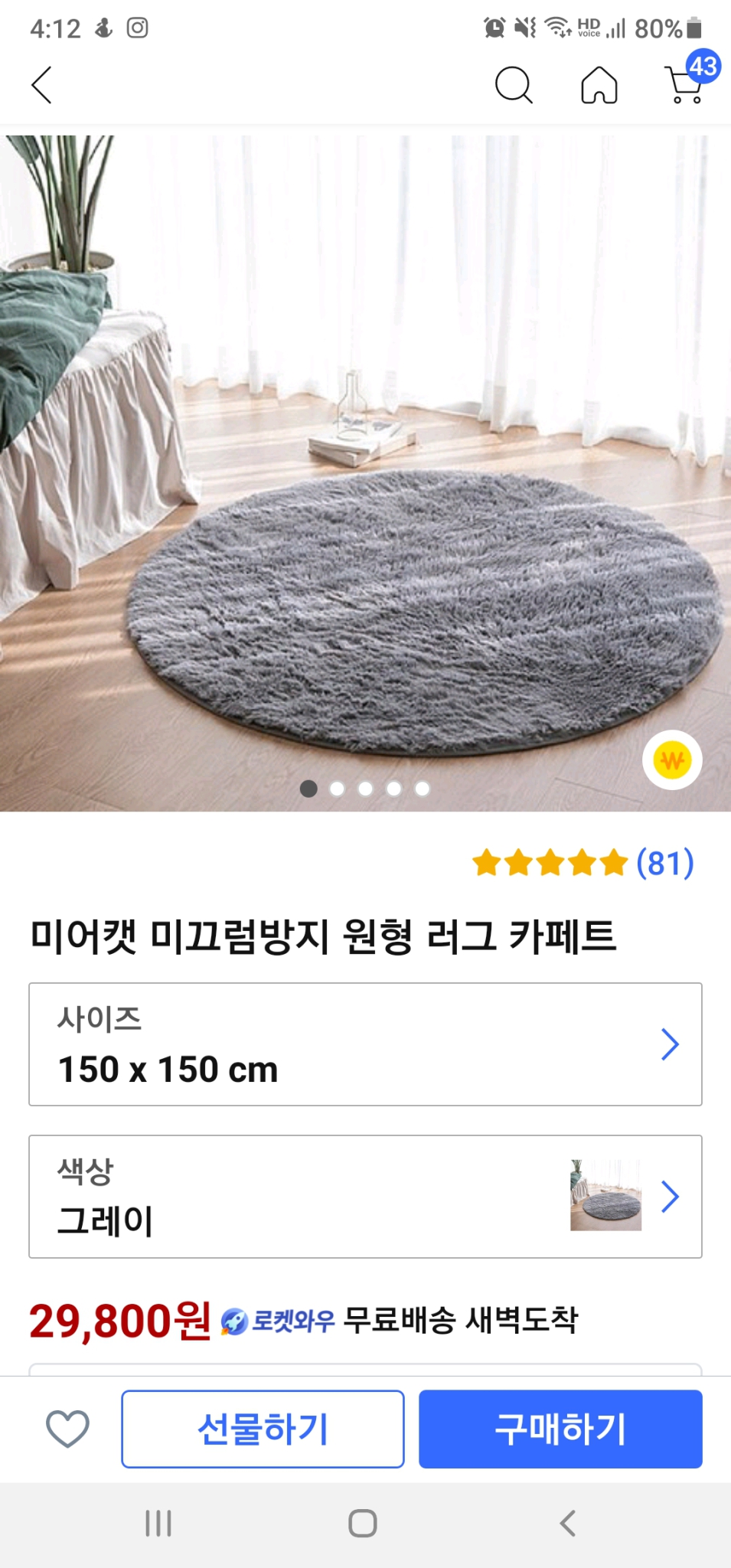Open the chevron next to 150 x 150 cm
The height and width of the screenshot is (1568, 731).
click(x=671, y=1044)
